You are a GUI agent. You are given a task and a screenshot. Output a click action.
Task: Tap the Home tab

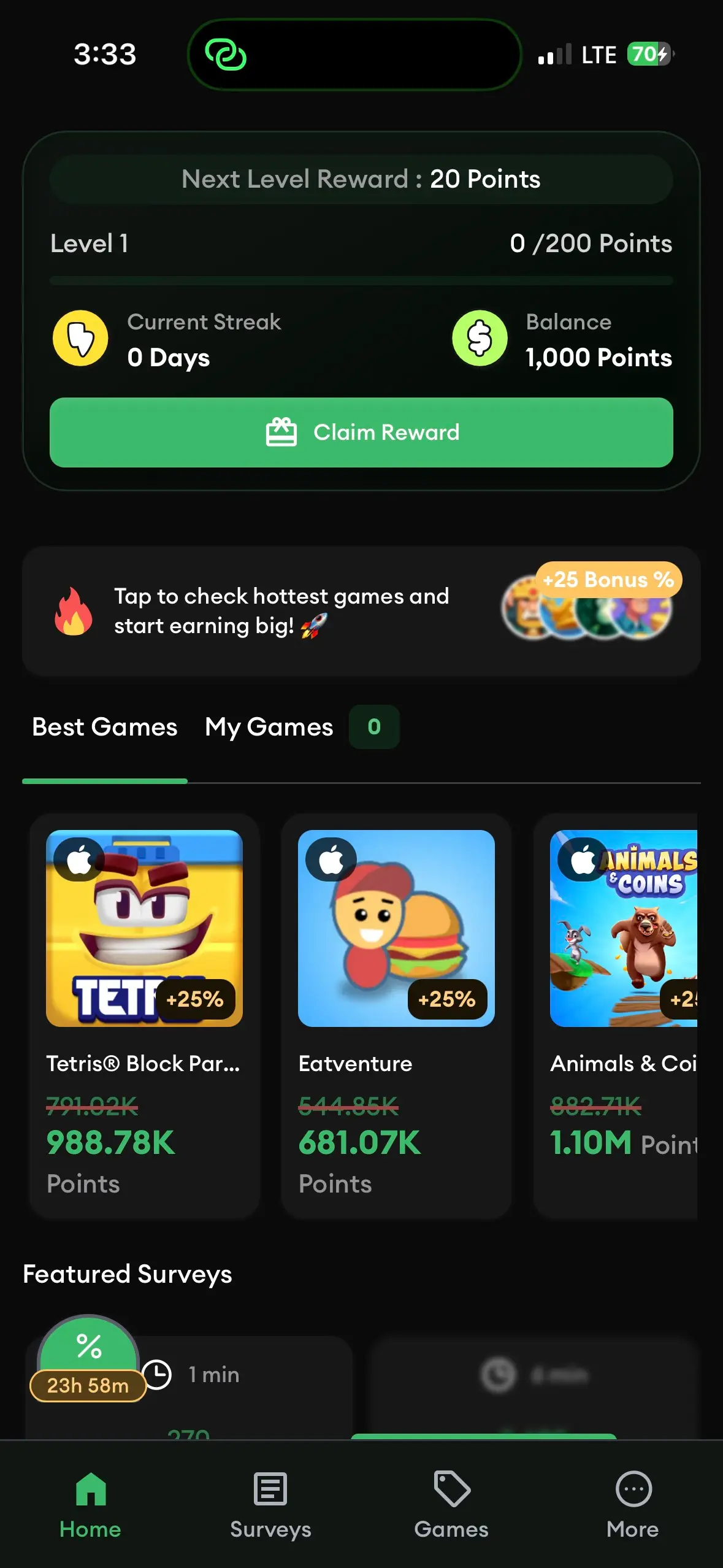pyautogui.click(x=90, y=1504)
